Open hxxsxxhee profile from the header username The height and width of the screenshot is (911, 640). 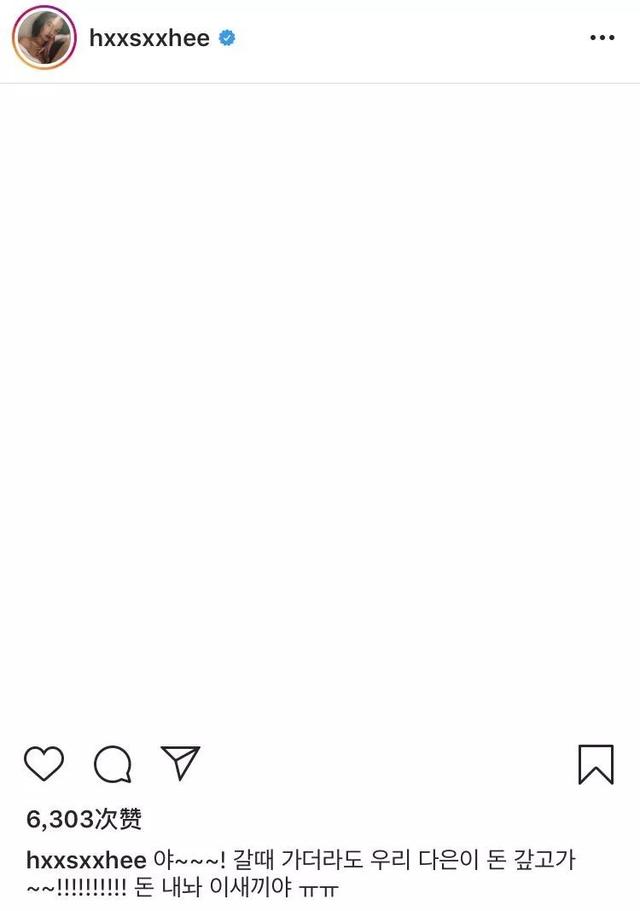(149, 38)
